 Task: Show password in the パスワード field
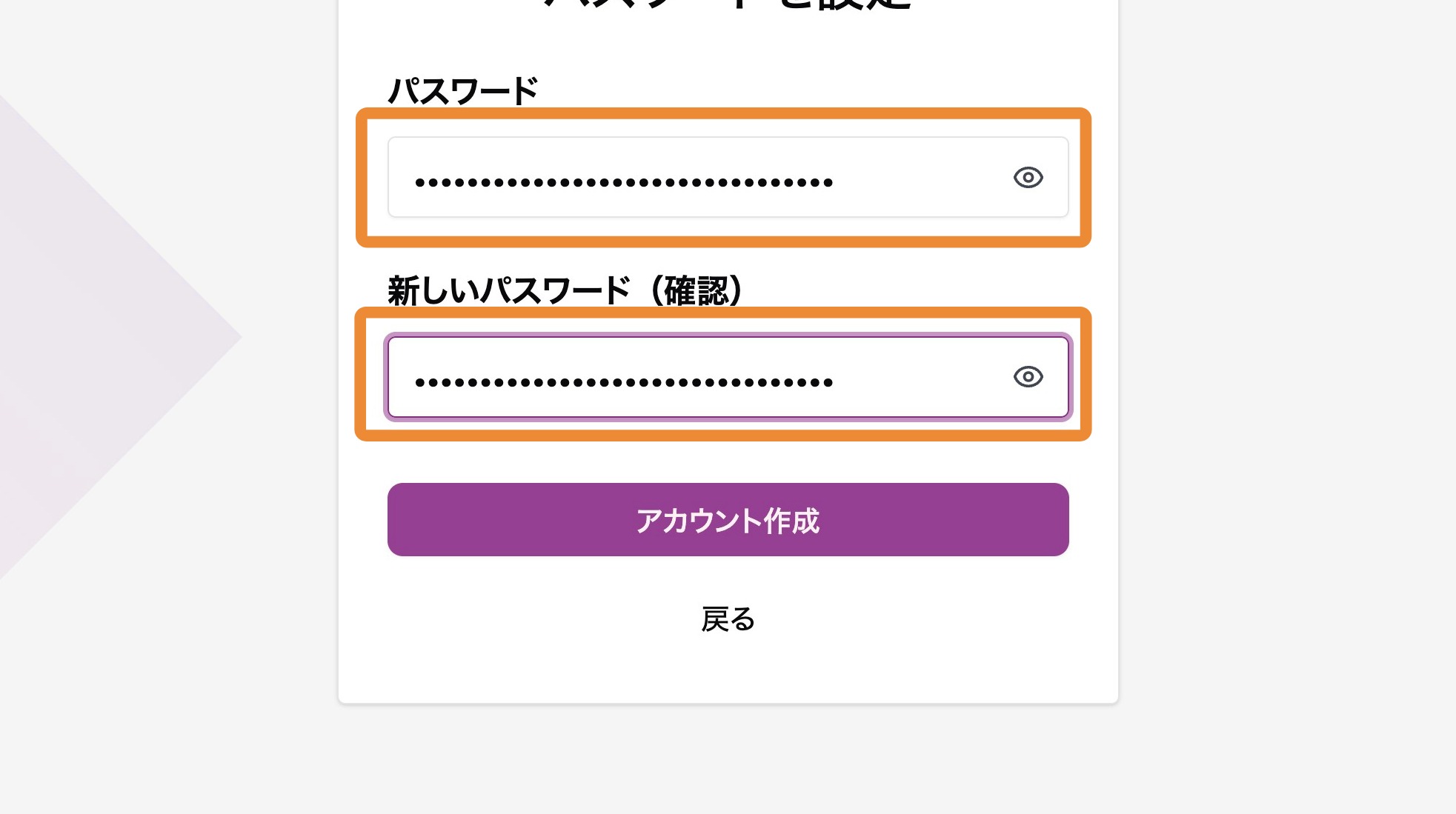tap(1028, 178)
